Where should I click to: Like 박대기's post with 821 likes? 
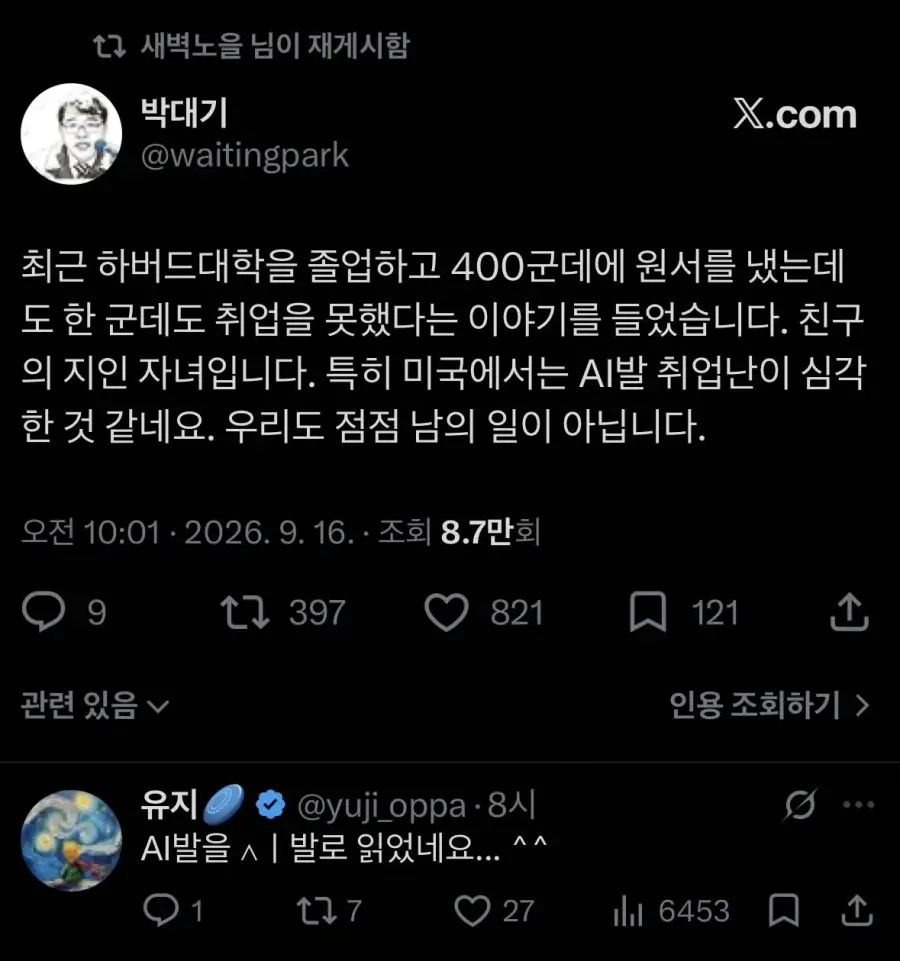click(x=446, y=612)
